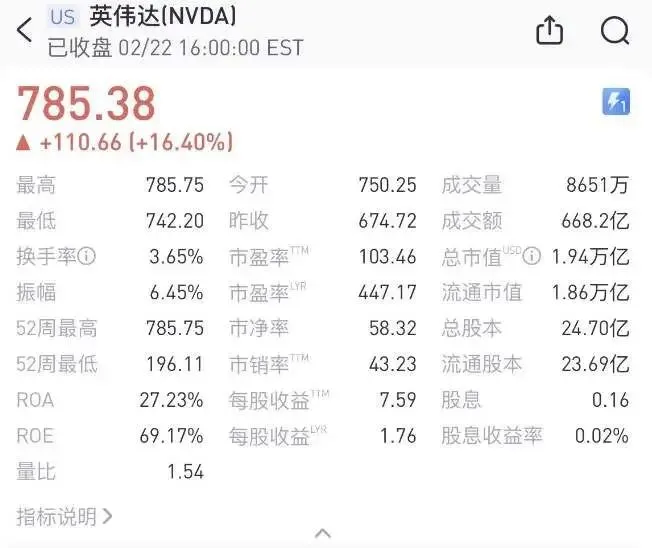Tap the info icon beside 换手率
This screenshot has height=548, width=652.
pyautogui.click(x=87, y=257)
